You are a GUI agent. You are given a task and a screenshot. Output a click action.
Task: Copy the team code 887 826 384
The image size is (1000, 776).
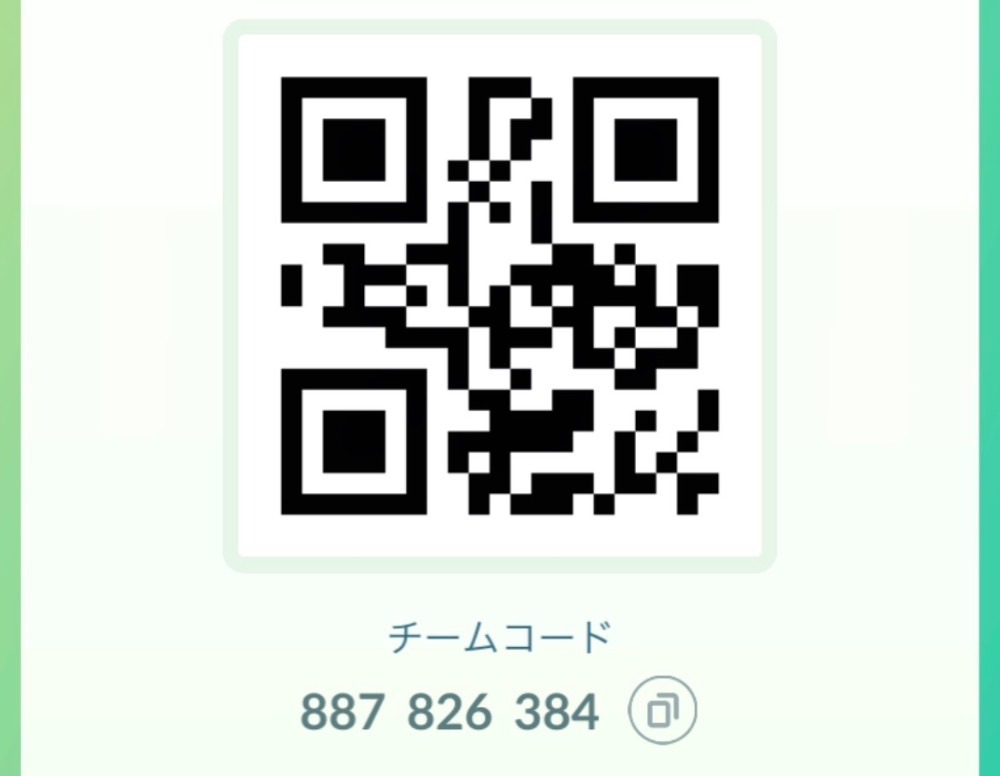pyautogui.click(x=662, y=712)
